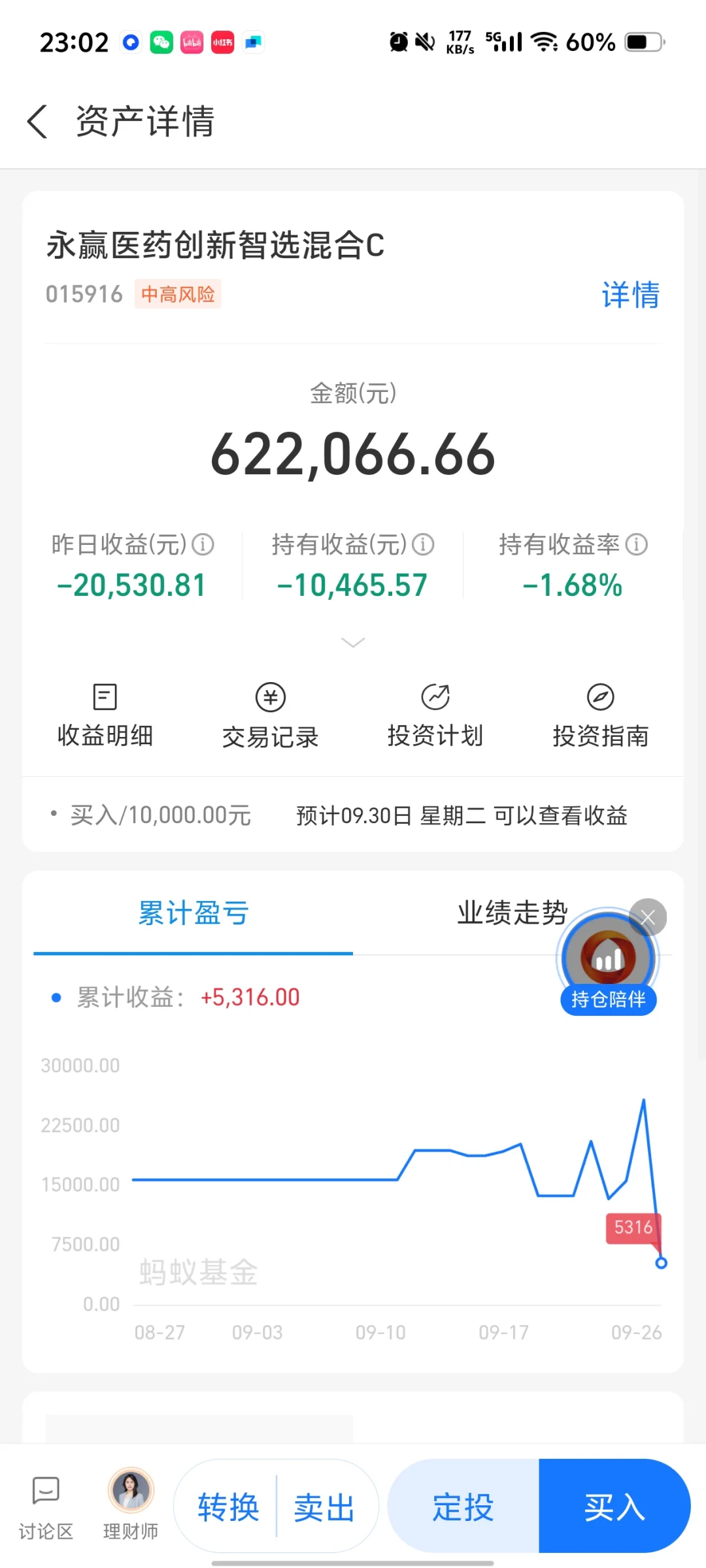Open the 详情 link for the fund
This screenshot has width=706, height=1568.
pyautogui.click(x=630, y=295)
